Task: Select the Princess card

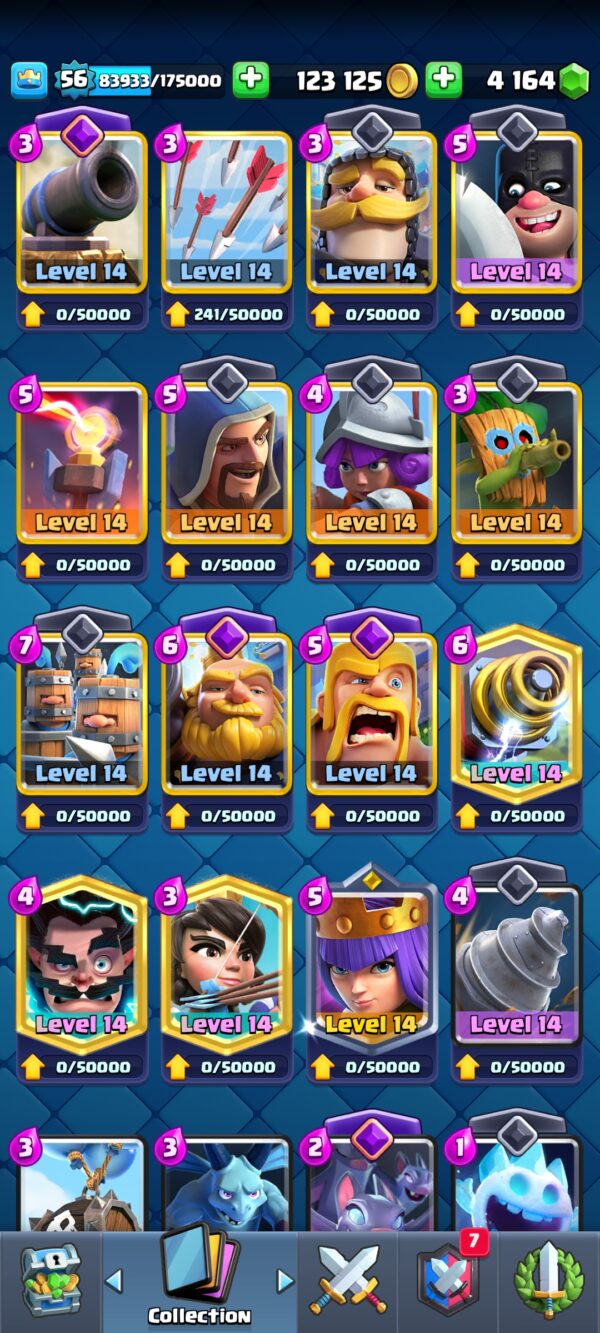Action: click(x=227, y=961)
